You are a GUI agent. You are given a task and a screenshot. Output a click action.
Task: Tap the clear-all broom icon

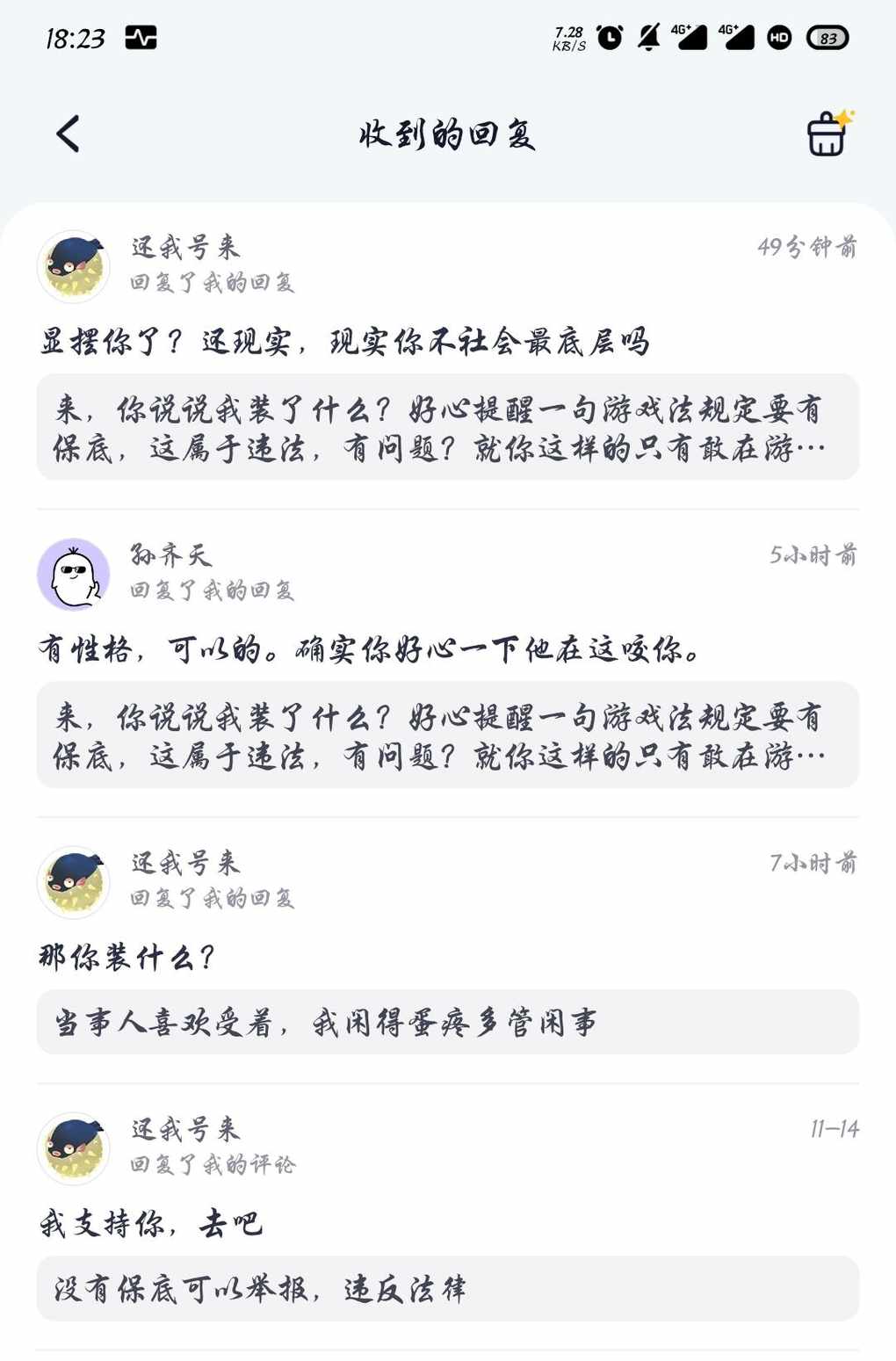(828, 134)
